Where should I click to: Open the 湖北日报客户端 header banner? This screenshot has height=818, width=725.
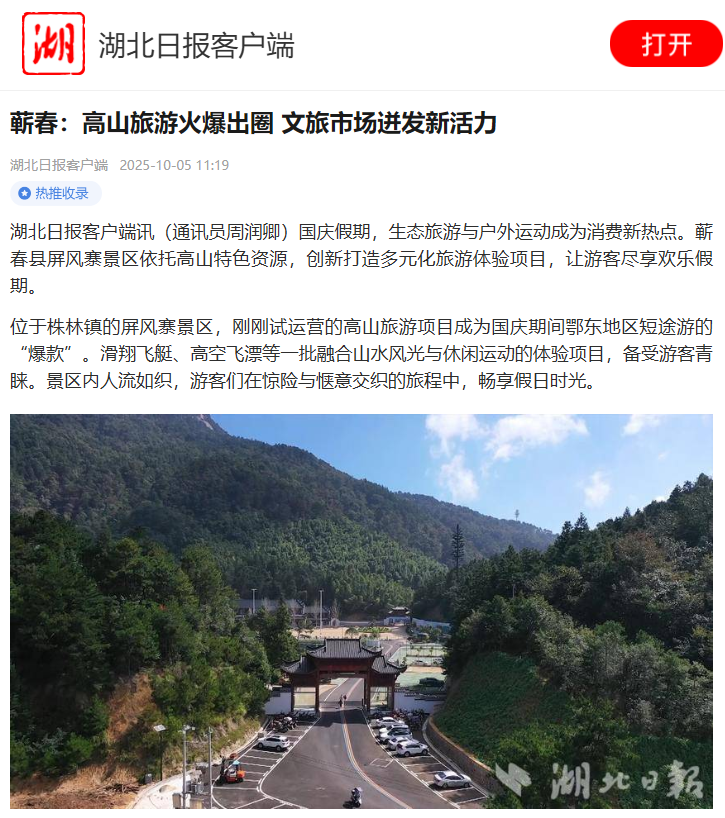(x=196, y=45)
